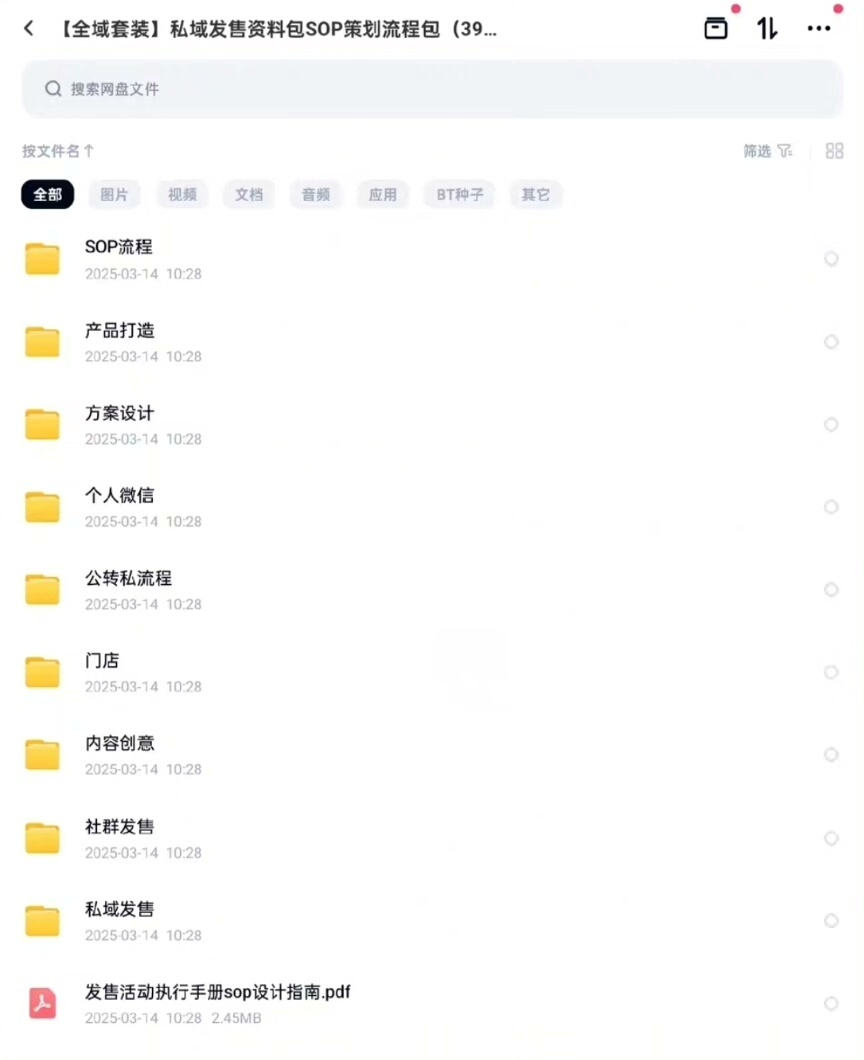Go back using the top-left arrow
864x1060 pixels.
(x=28, y=29)
